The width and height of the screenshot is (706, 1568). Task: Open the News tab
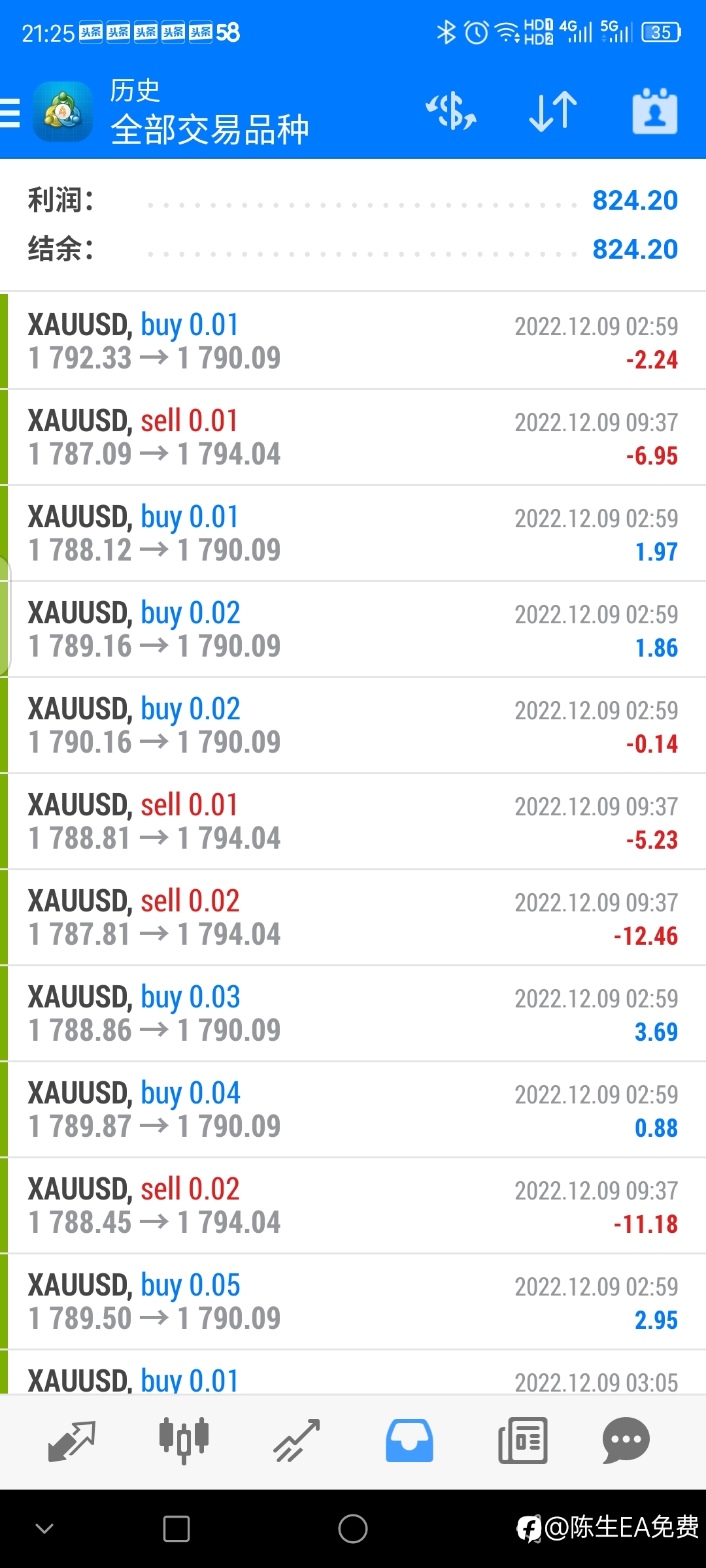pos(522,1441)
